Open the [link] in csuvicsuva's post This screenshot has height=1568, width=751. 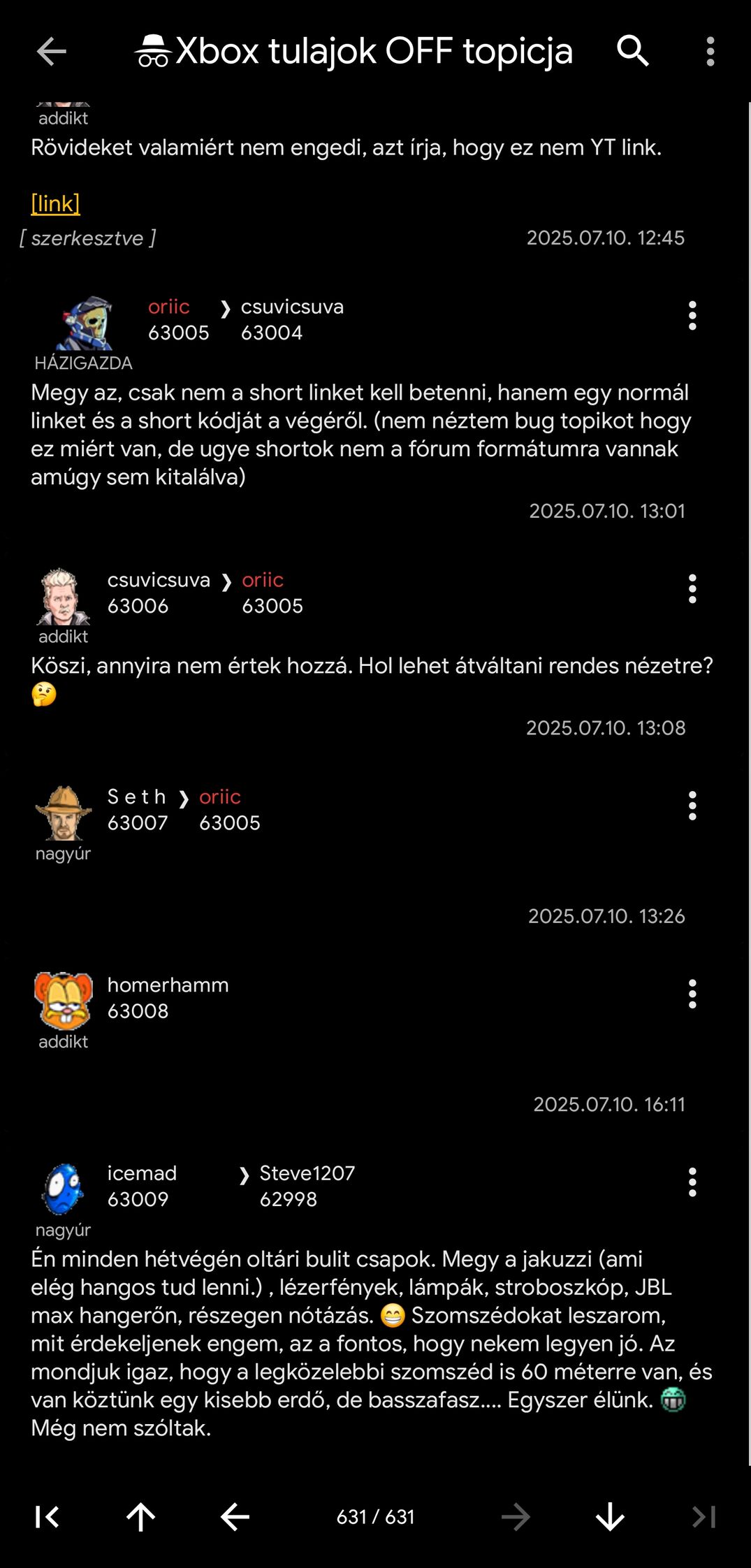[55, 203]
